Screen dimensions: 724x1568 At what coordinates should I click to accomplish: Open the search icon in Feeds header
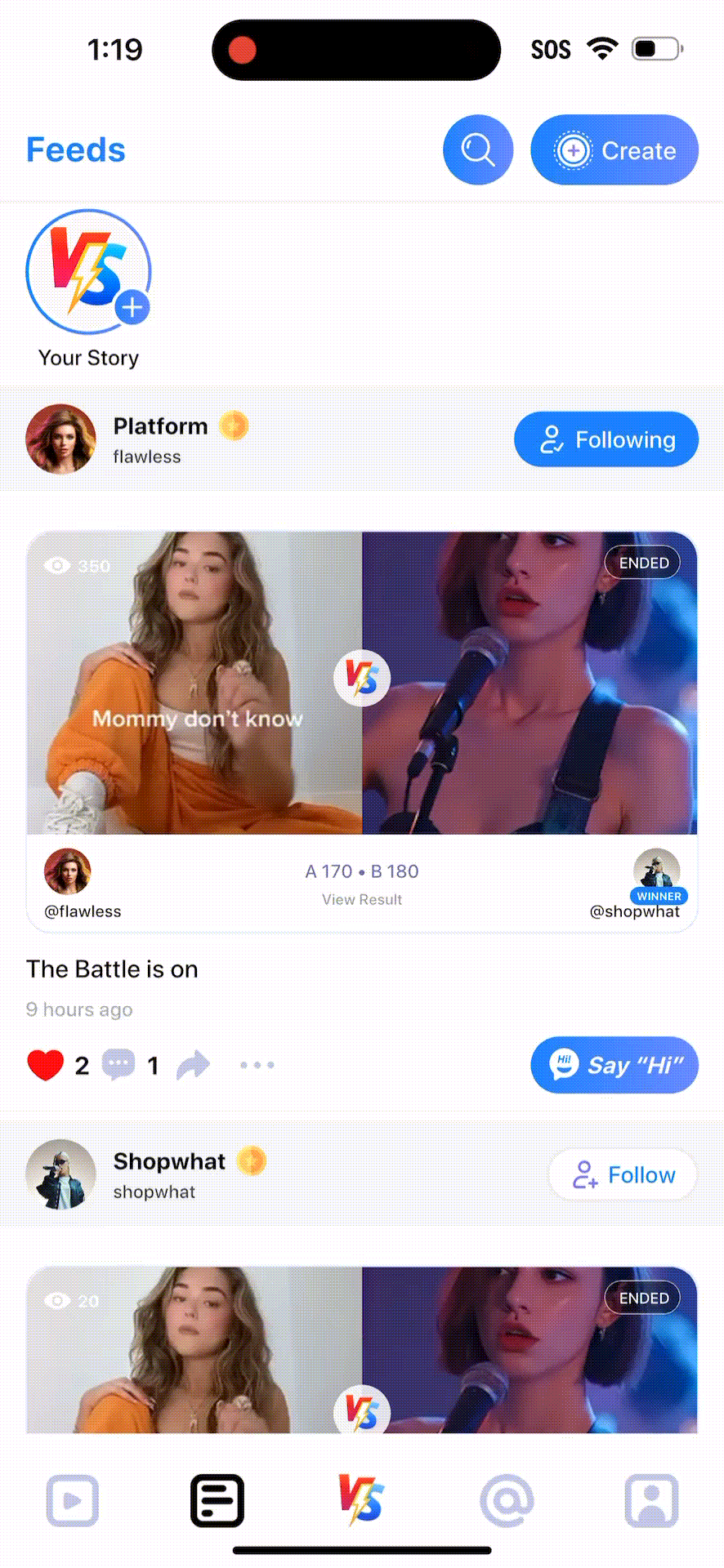click(478, 150)
